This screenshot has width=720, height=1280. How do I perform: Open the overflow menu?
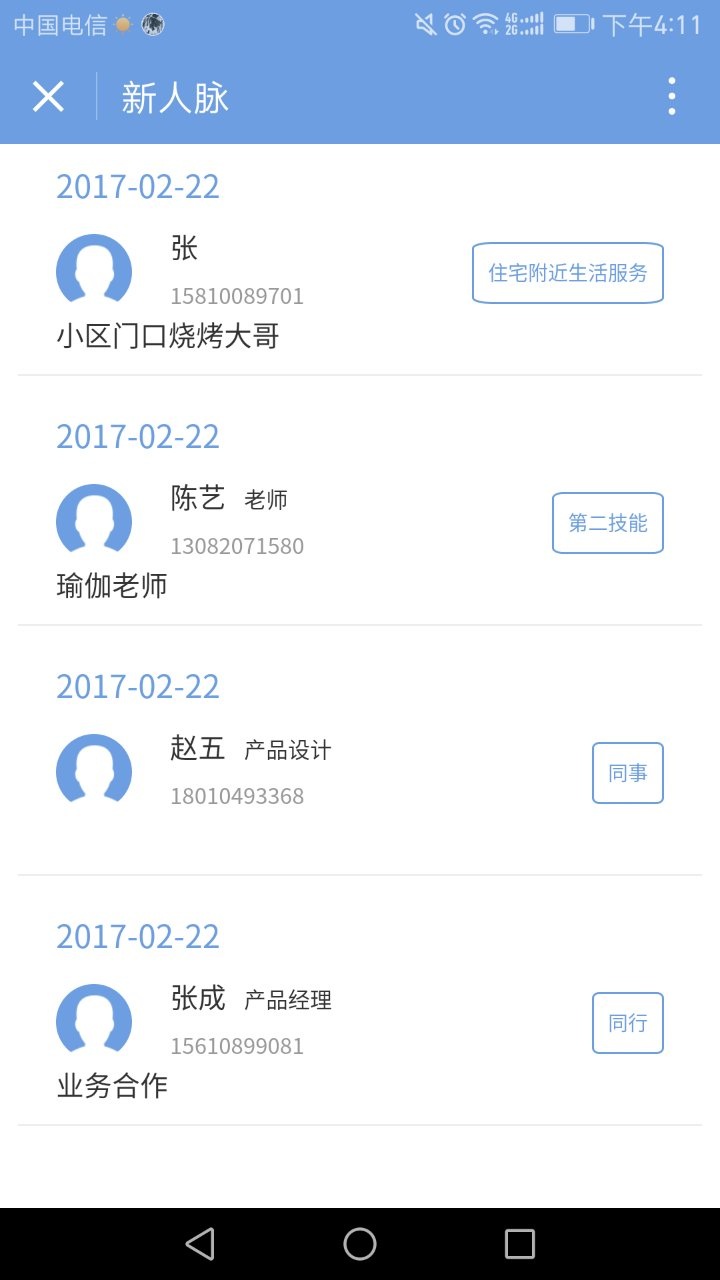click(x=671, y=97)
